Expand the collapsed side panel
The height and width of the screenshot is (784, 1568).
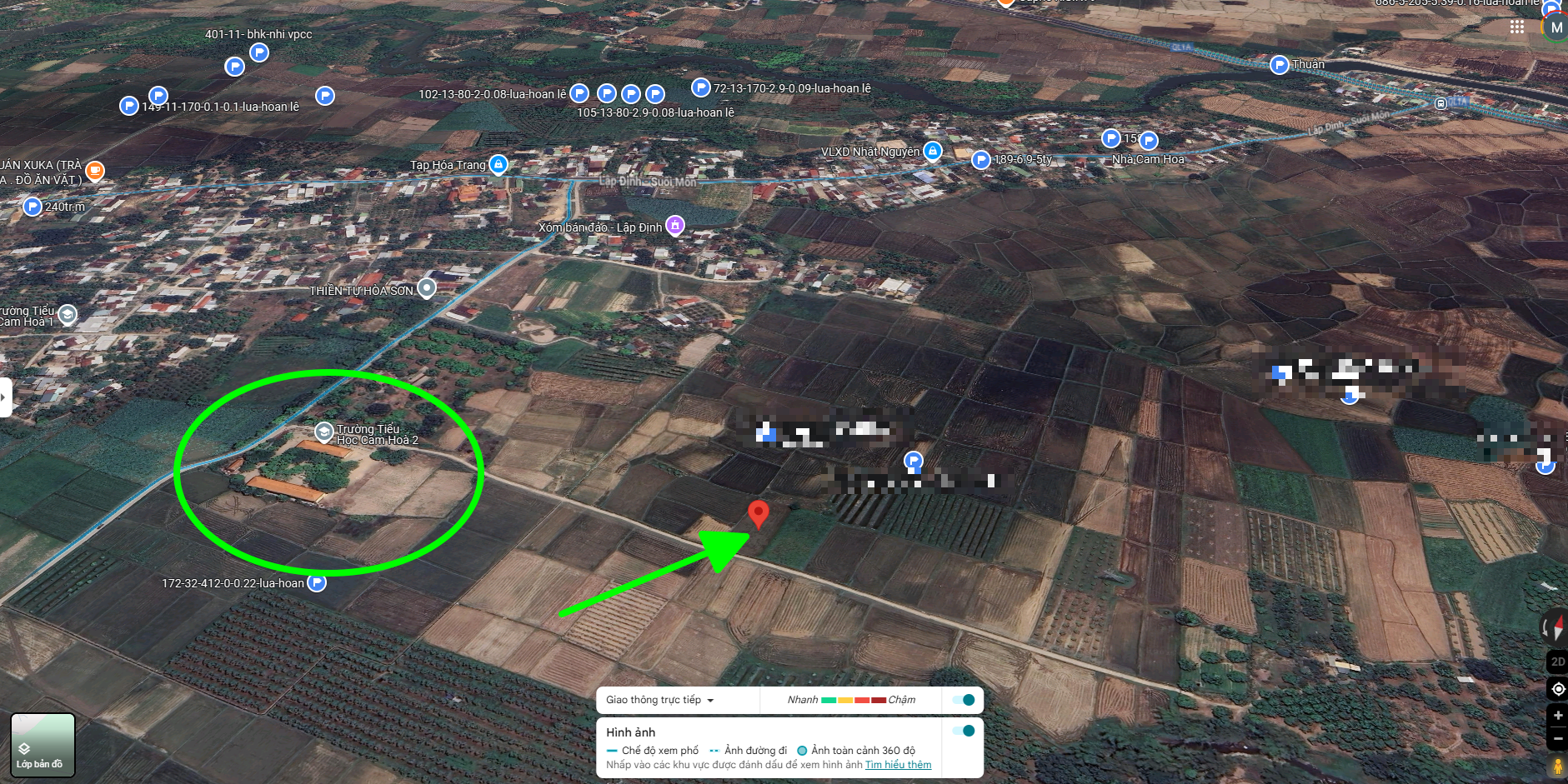(x=5, y=397)
